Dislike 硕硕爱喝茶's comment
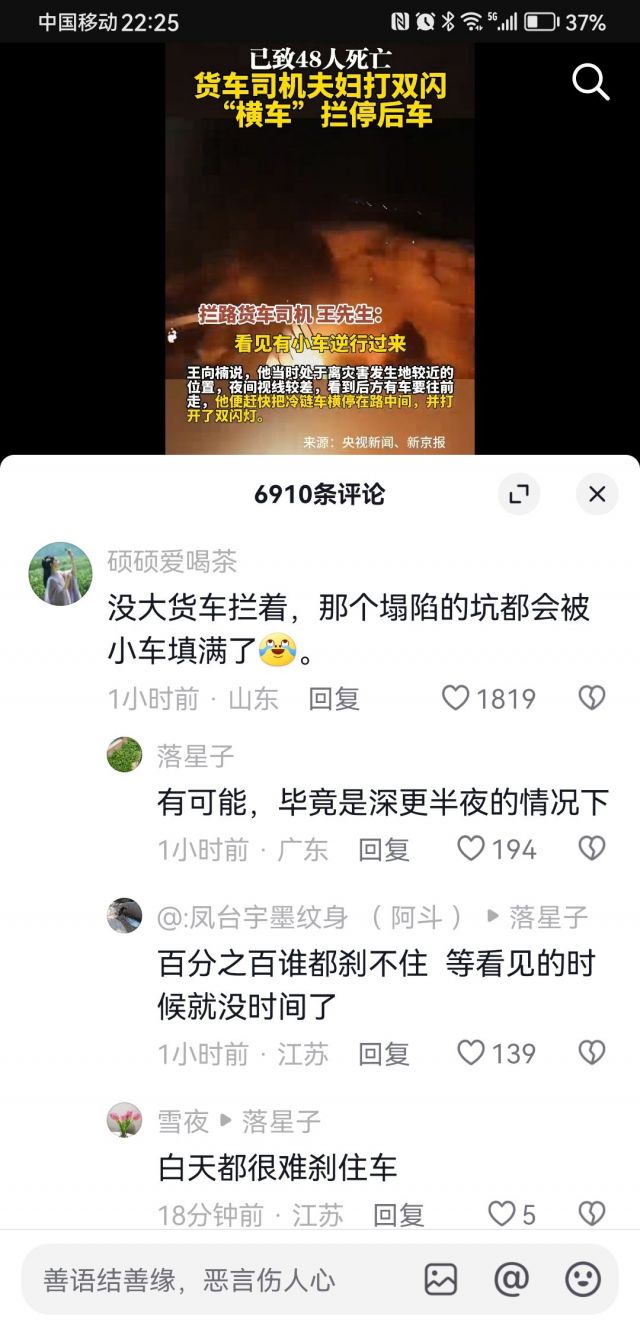 (x=592, y=698)
